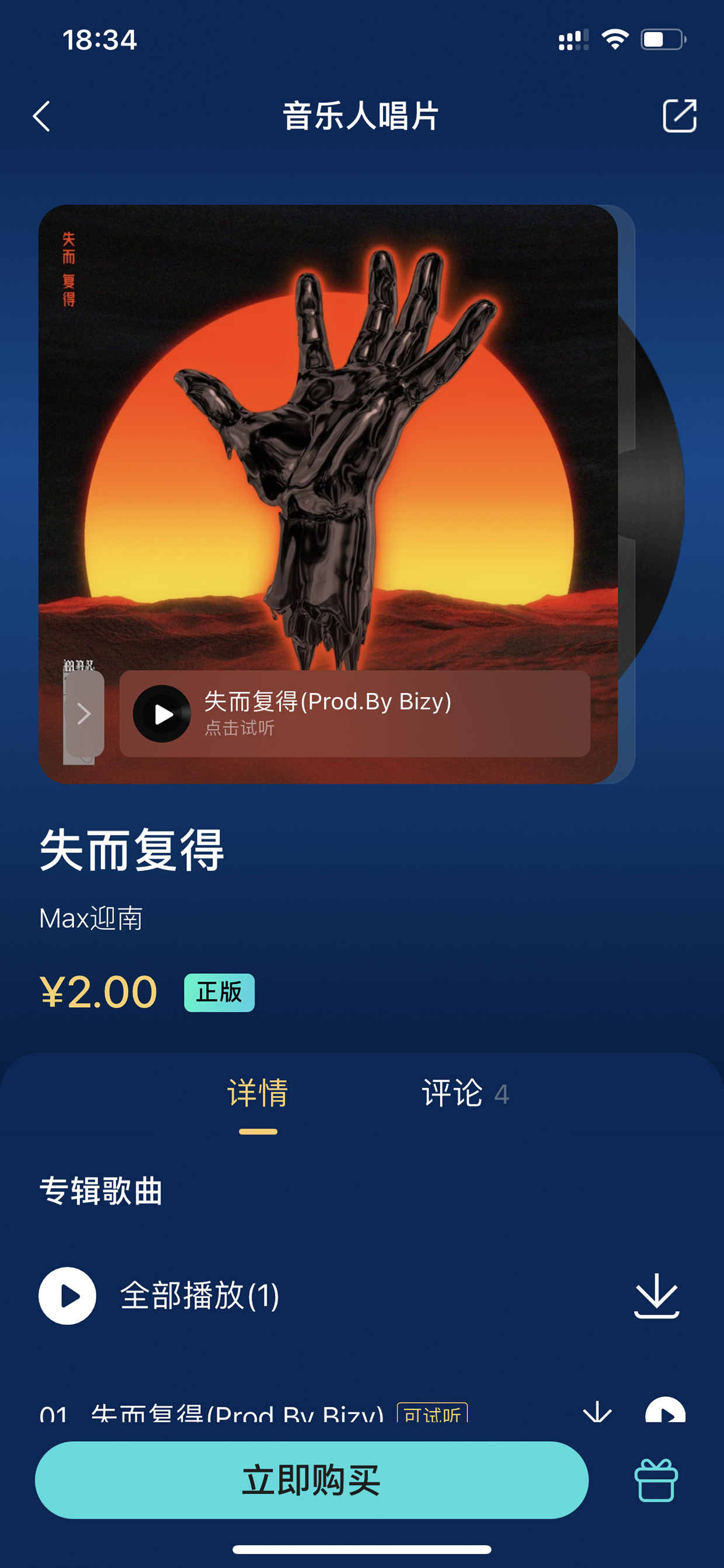Play the 失而复得 preview clip
This screenshot has height=1568, width=724.
click(162, 713)
